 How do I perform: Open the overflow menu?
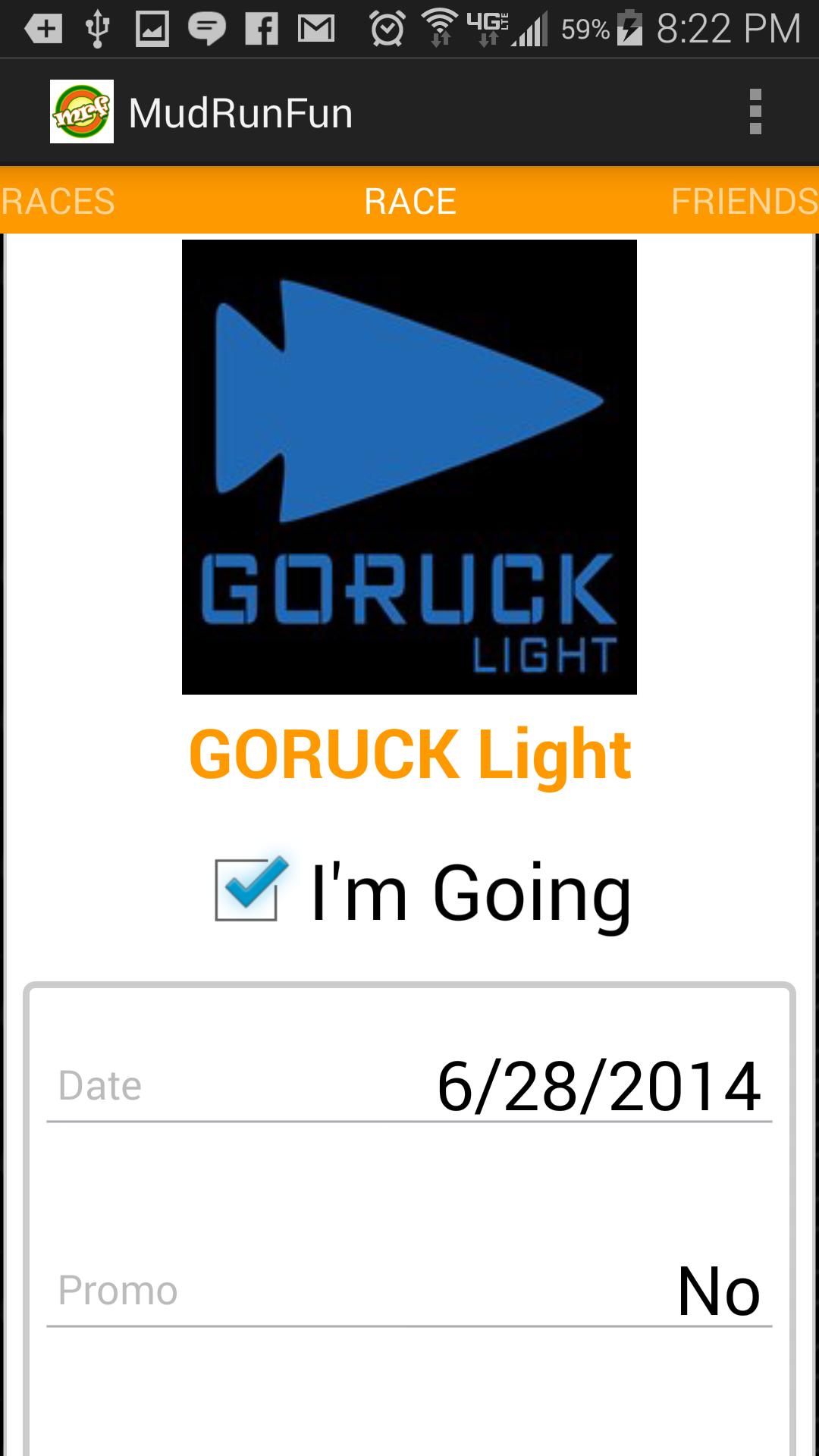[755, 112]
